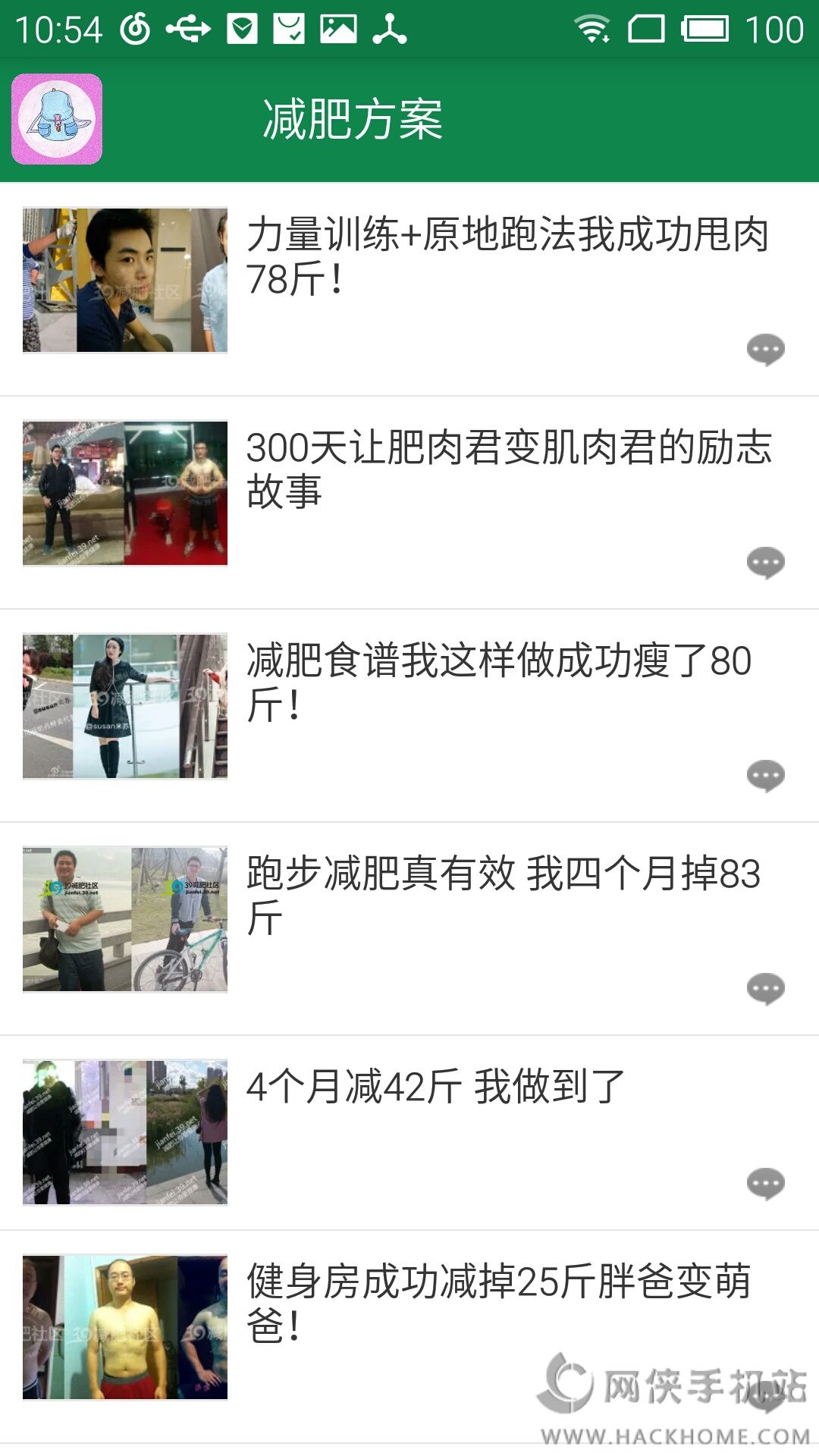Tap comment icon on 4个月减42斤 article
Viewport: 819px width, 1456px height.
765,1184
